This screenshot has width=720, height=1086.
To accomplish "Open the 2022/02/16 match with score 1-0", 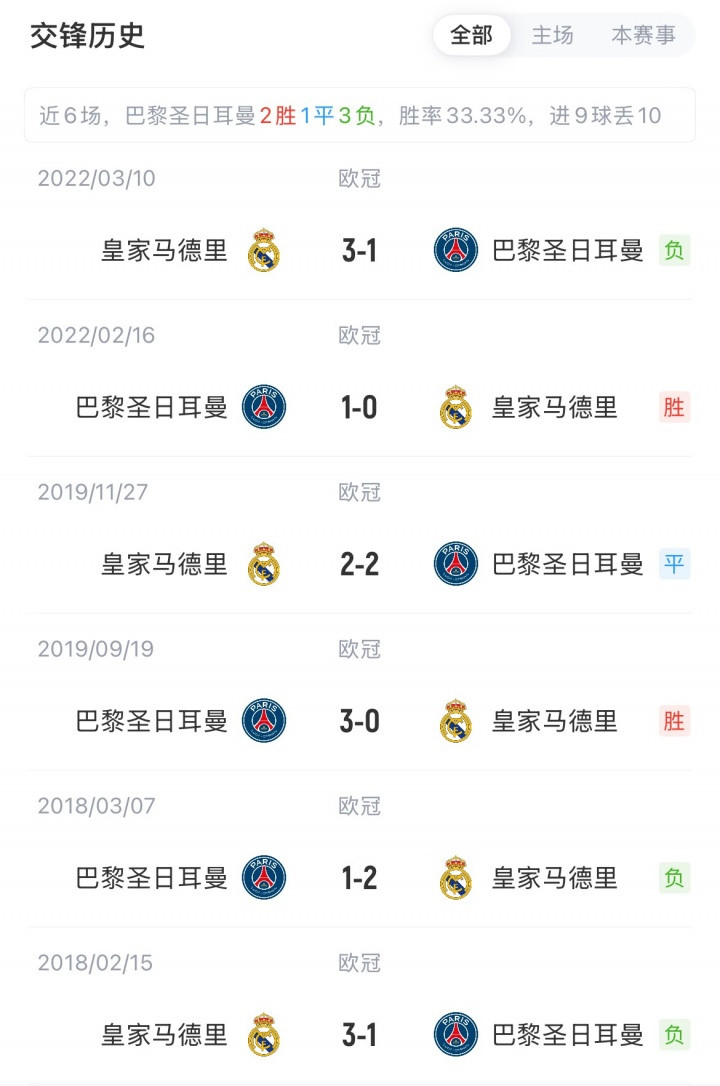I will [359, 407].
